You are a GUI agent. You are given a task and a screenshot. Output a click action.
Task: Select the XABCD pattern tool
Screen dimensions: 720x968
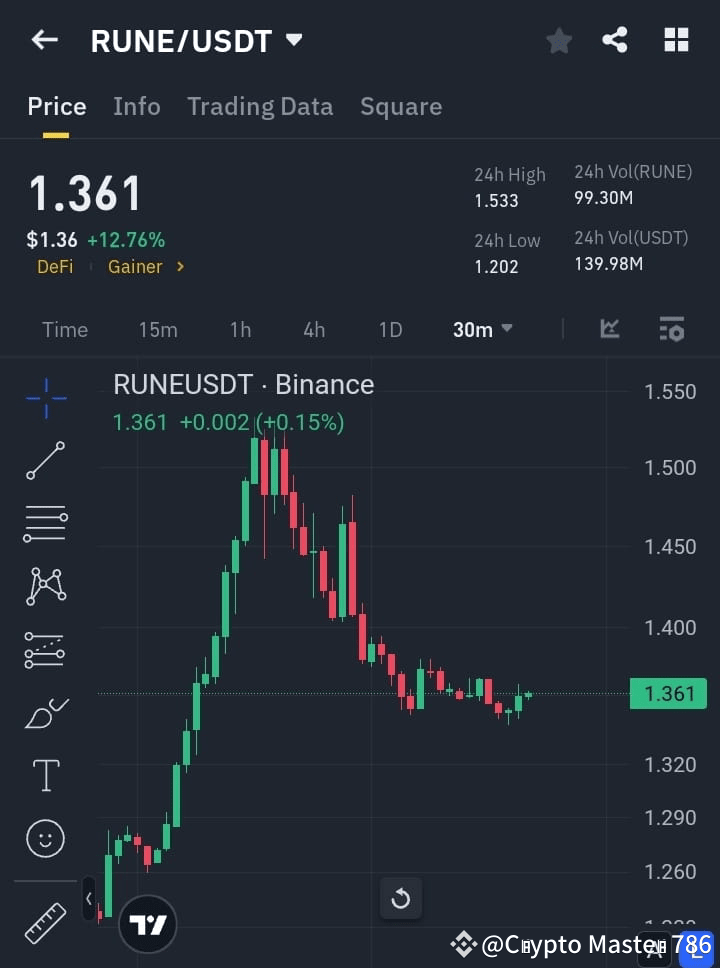click(44, 587)
